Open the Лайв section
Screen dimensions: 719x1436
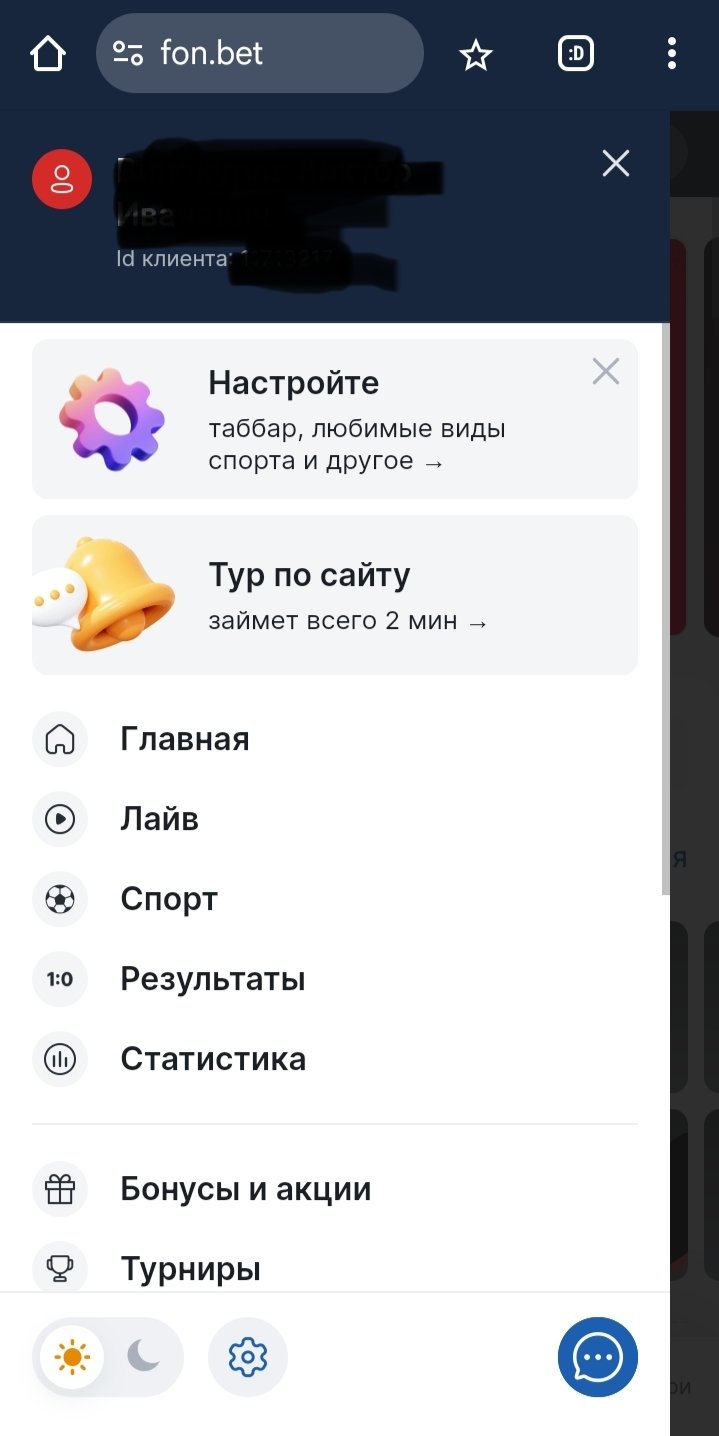(x=159, y=819)
